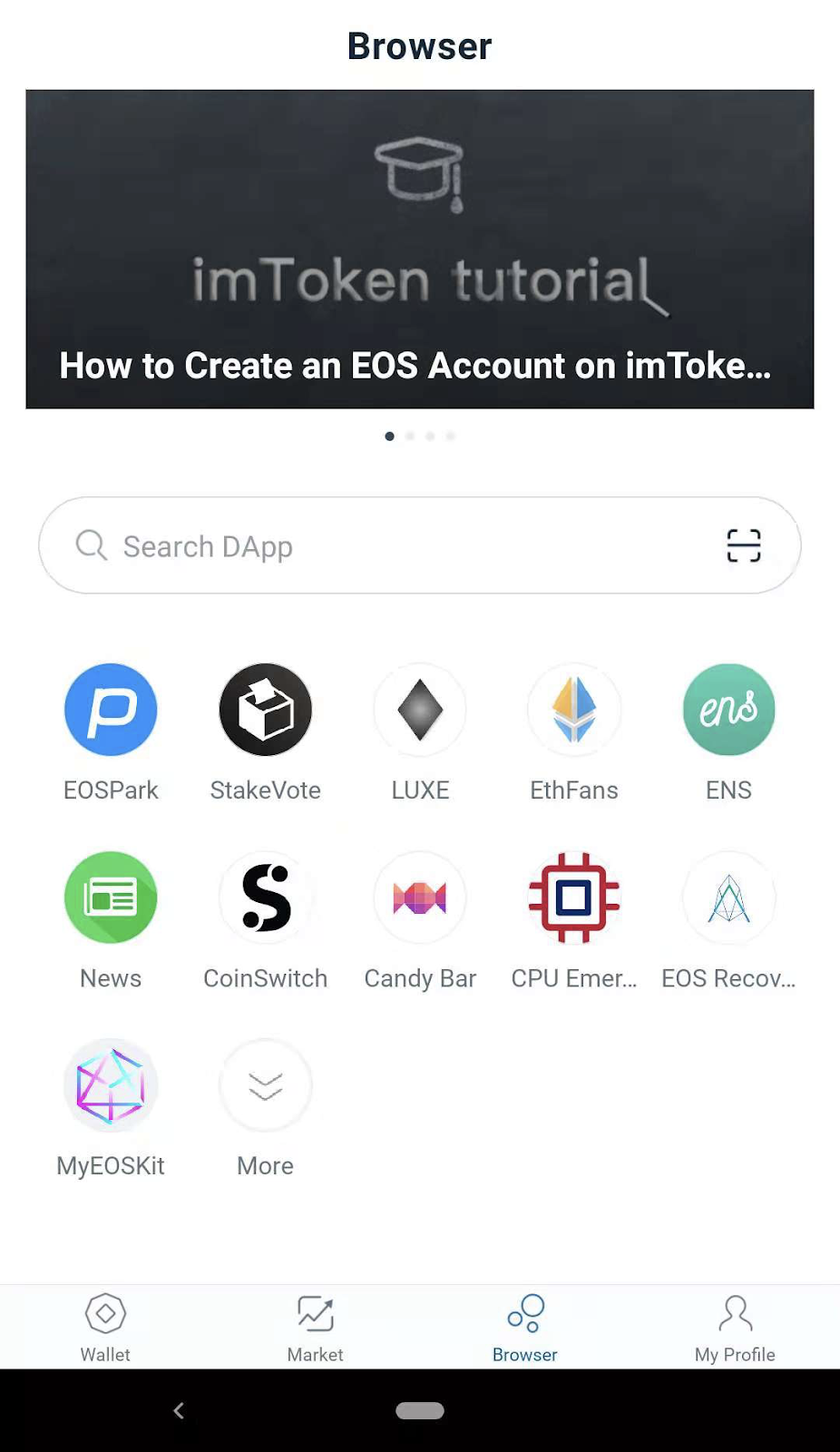Open MyEOSKit
840x1452 pixels.
[x=111, y=1085]
